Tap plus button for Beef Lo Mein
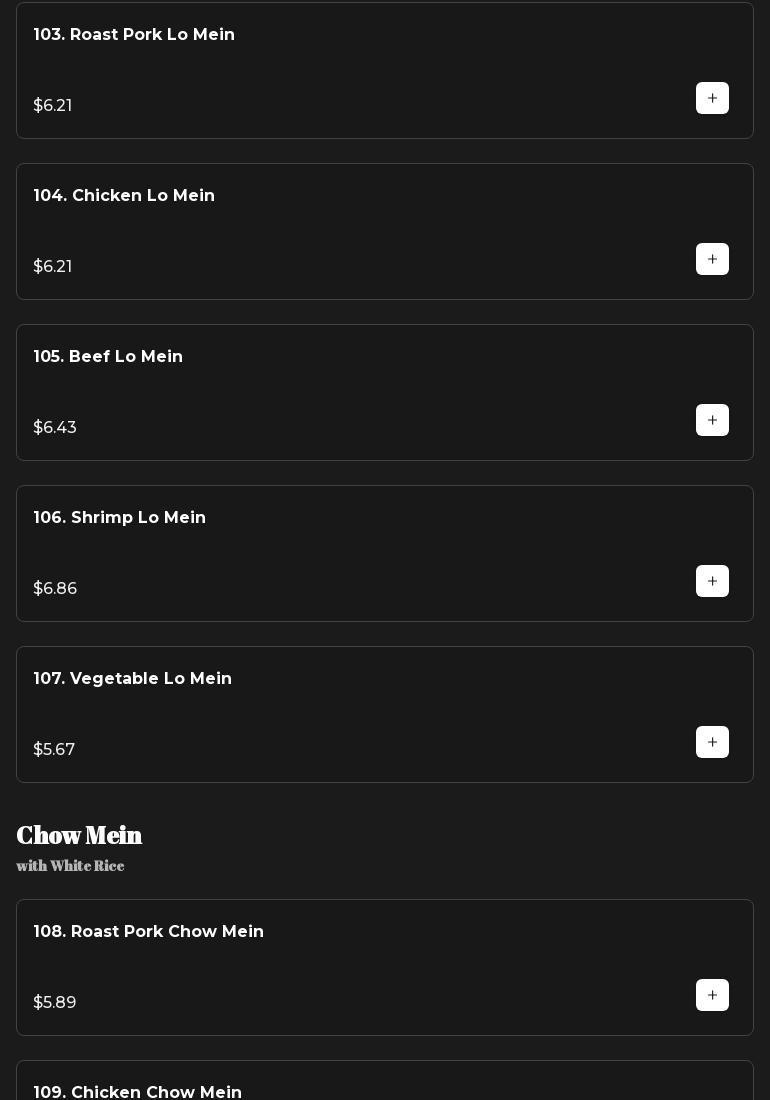The width and height of the screenshot is (770, 1100). (x=712, y=420)
